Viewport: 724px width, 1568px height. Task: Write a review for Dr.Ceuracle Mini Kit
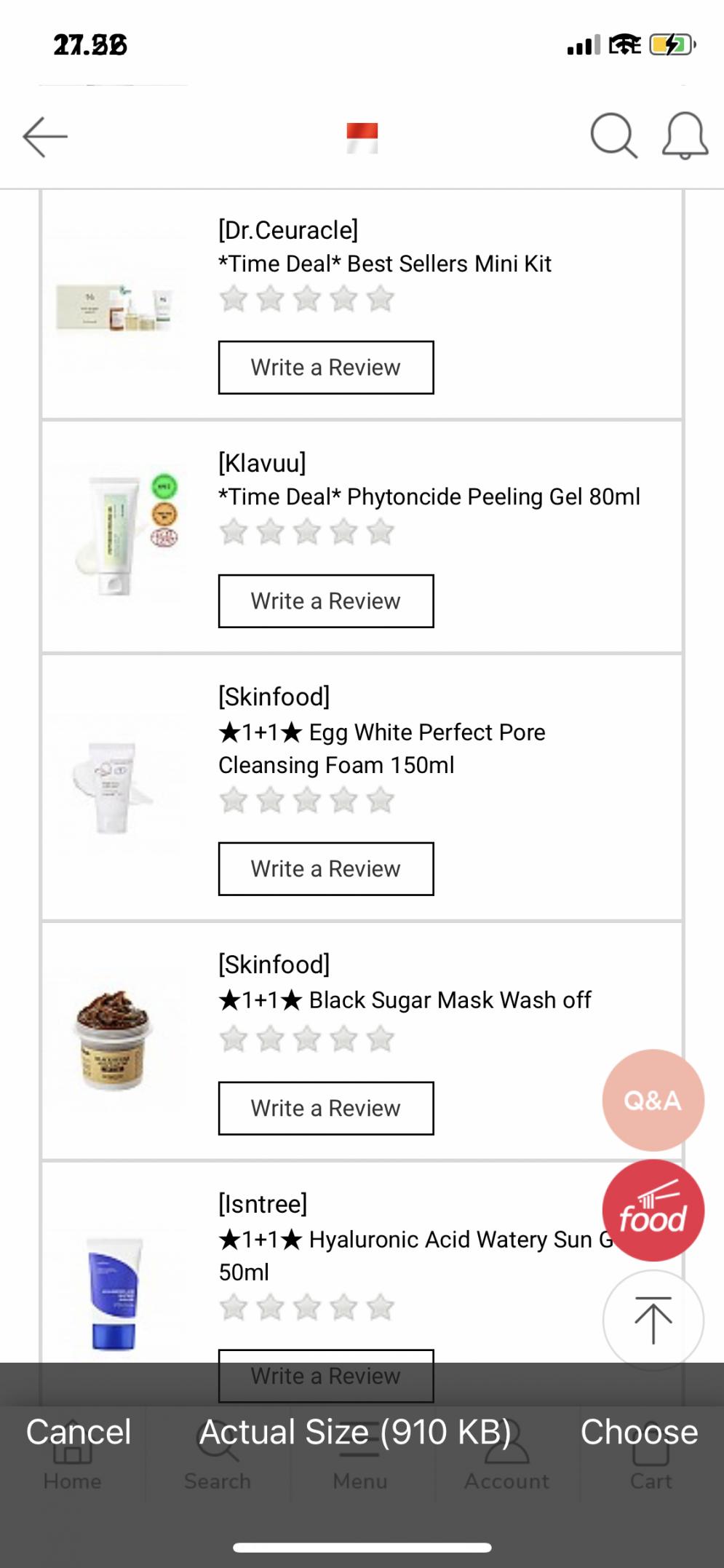coord(325,367)
